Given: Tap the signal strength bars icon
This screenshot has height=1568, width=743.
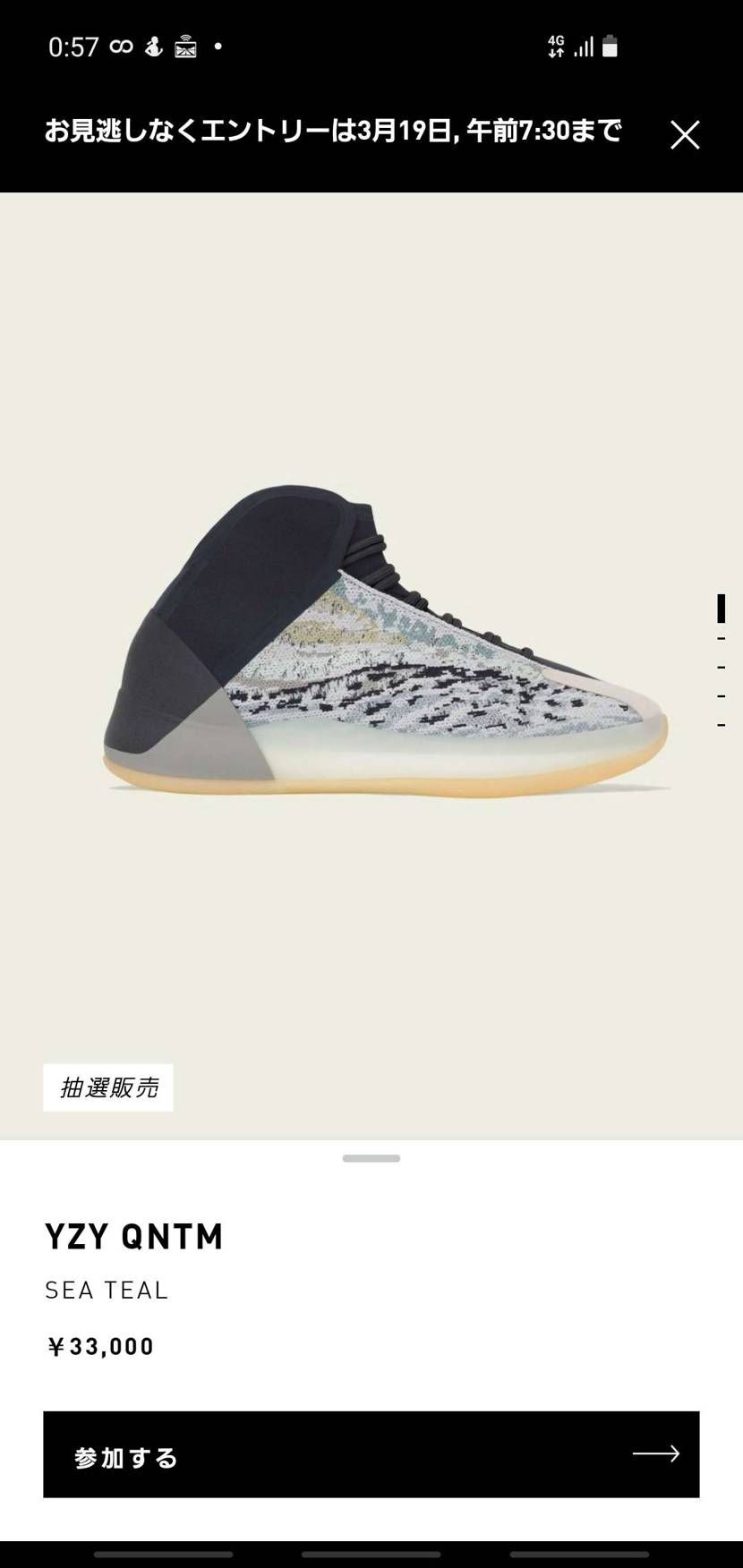Looking at the screenshot, I should (585, 46).
